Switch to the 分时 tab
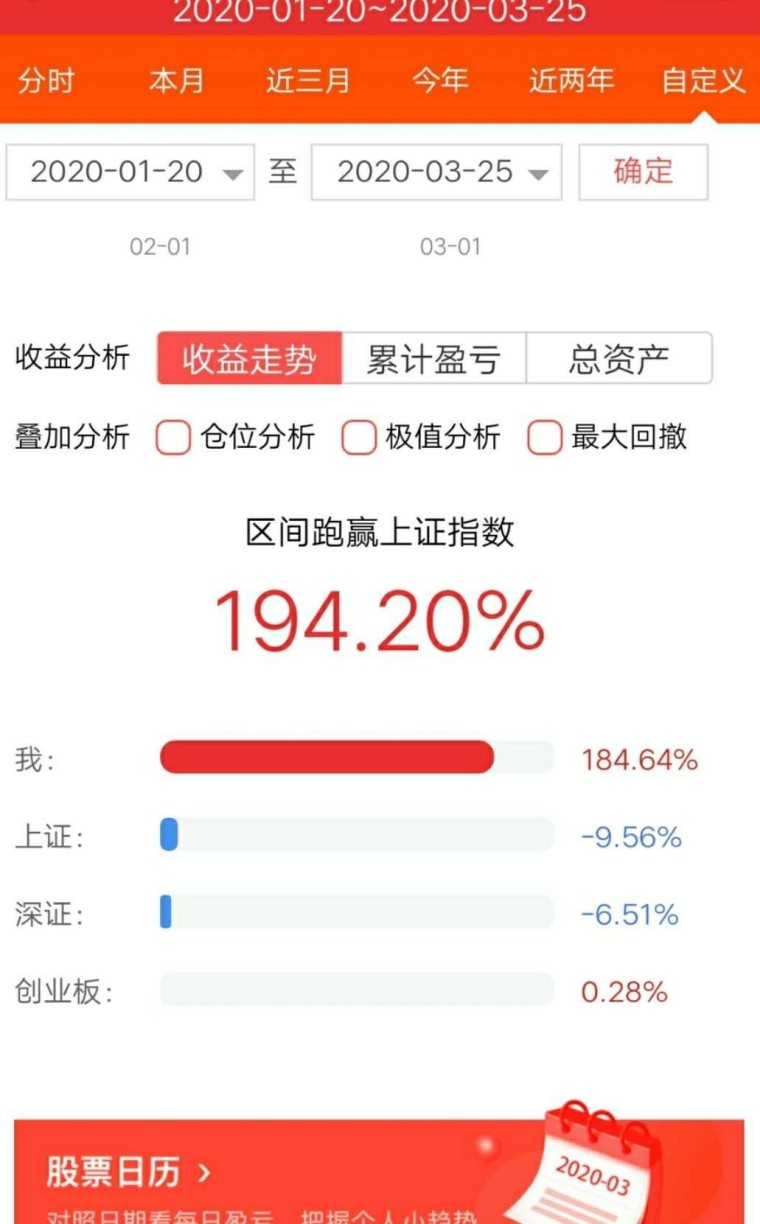This screenshot has height=1224, width=760. click(x=46, y=81)
